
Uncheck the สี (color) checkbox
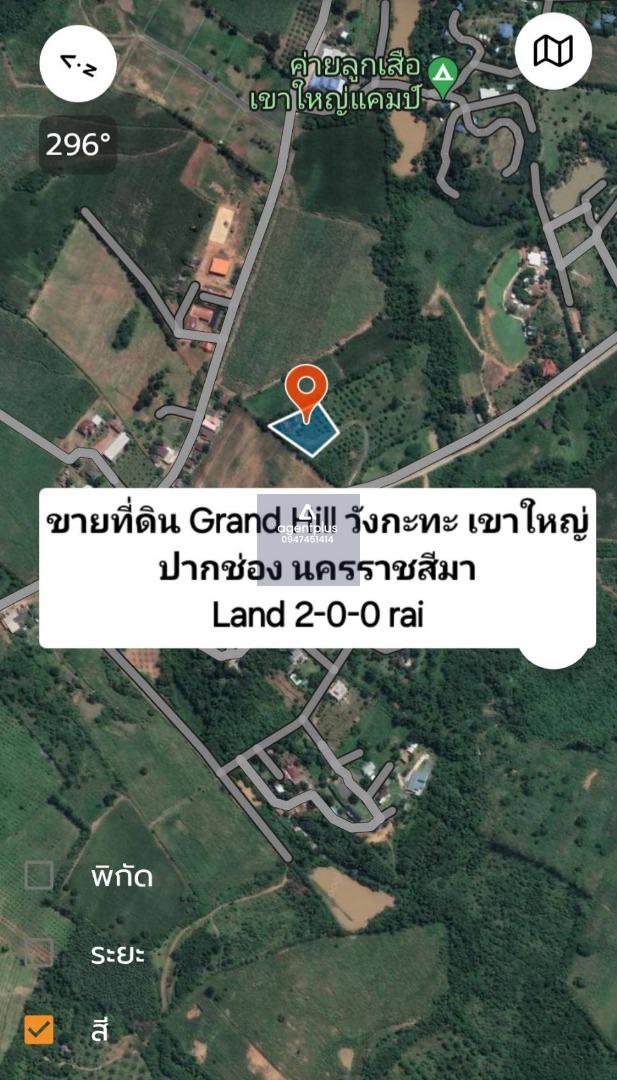click(39, 1030)
